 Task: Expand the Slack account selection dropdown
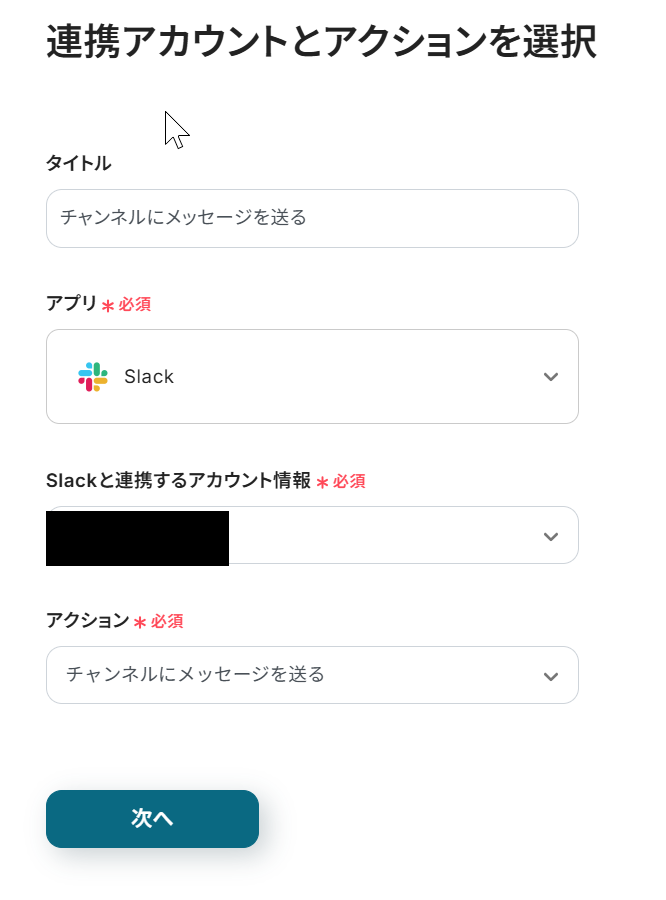400,536
